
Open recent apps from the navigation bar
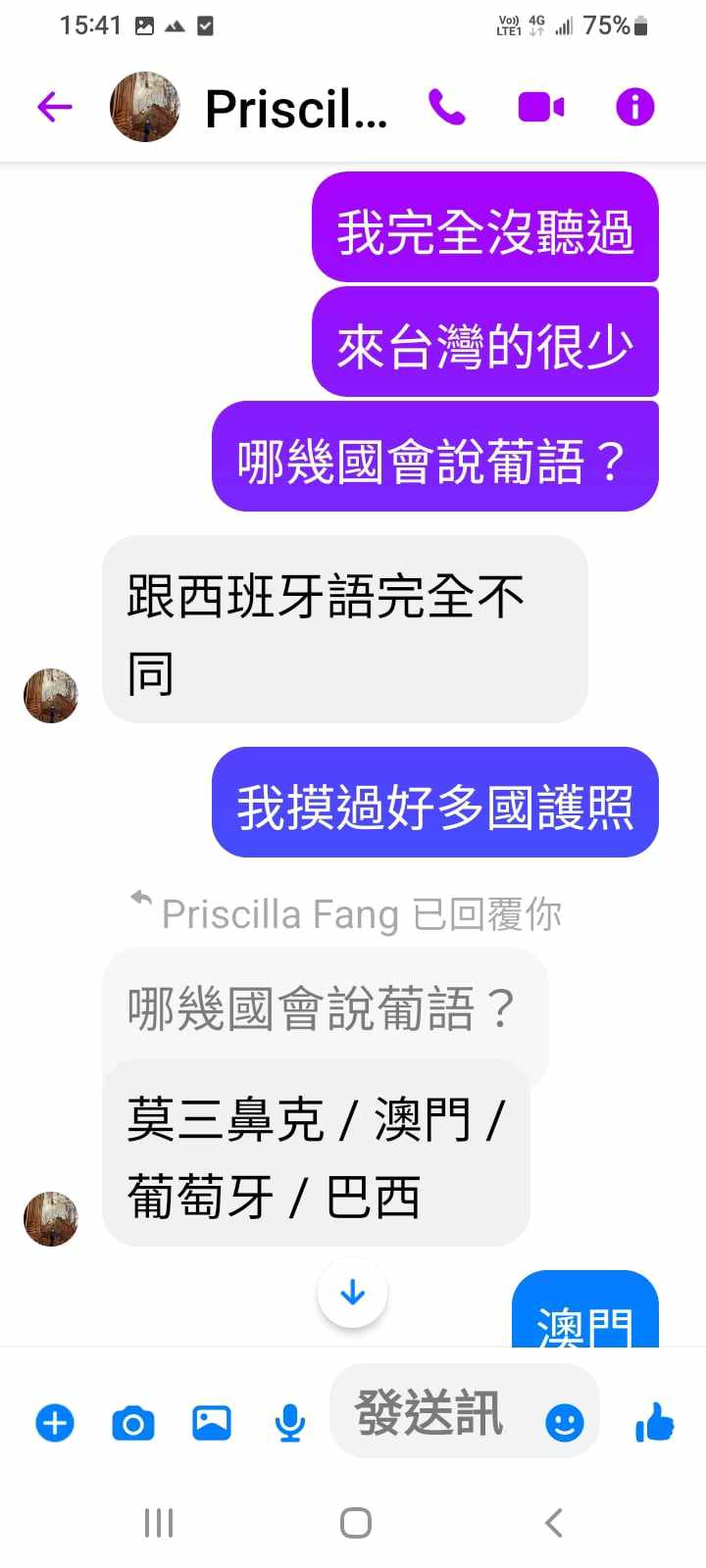[x=159, y=1523]
